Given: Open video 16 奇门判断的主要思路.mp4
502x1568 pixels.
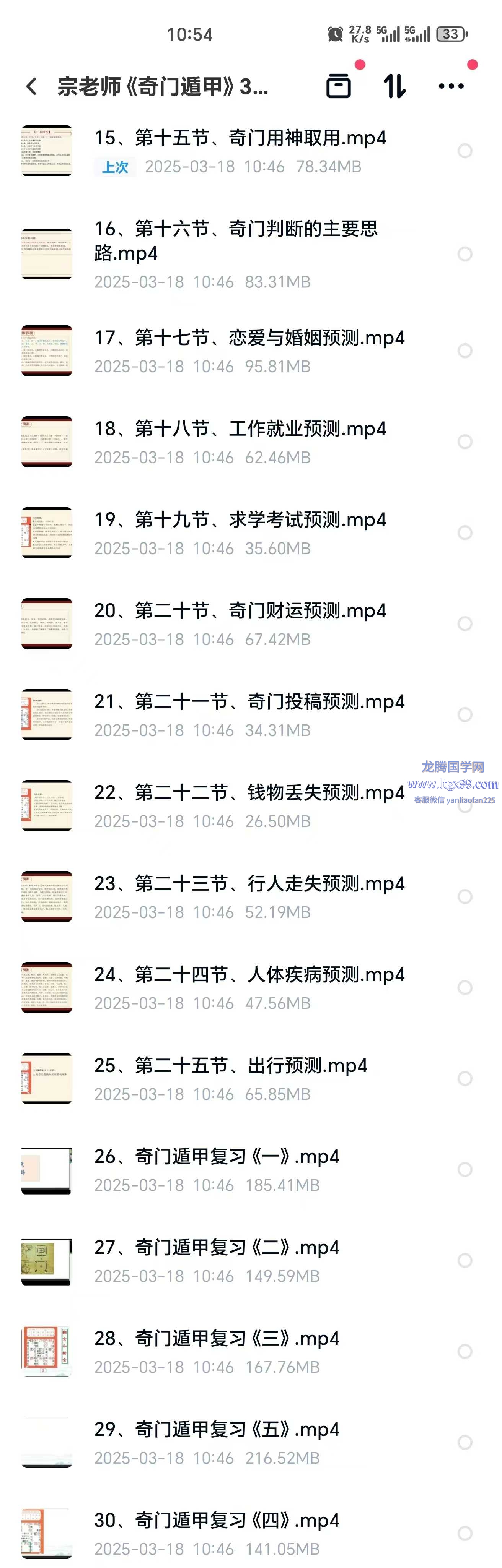Looking at the screenshot, I should click(x=236, y=241).
